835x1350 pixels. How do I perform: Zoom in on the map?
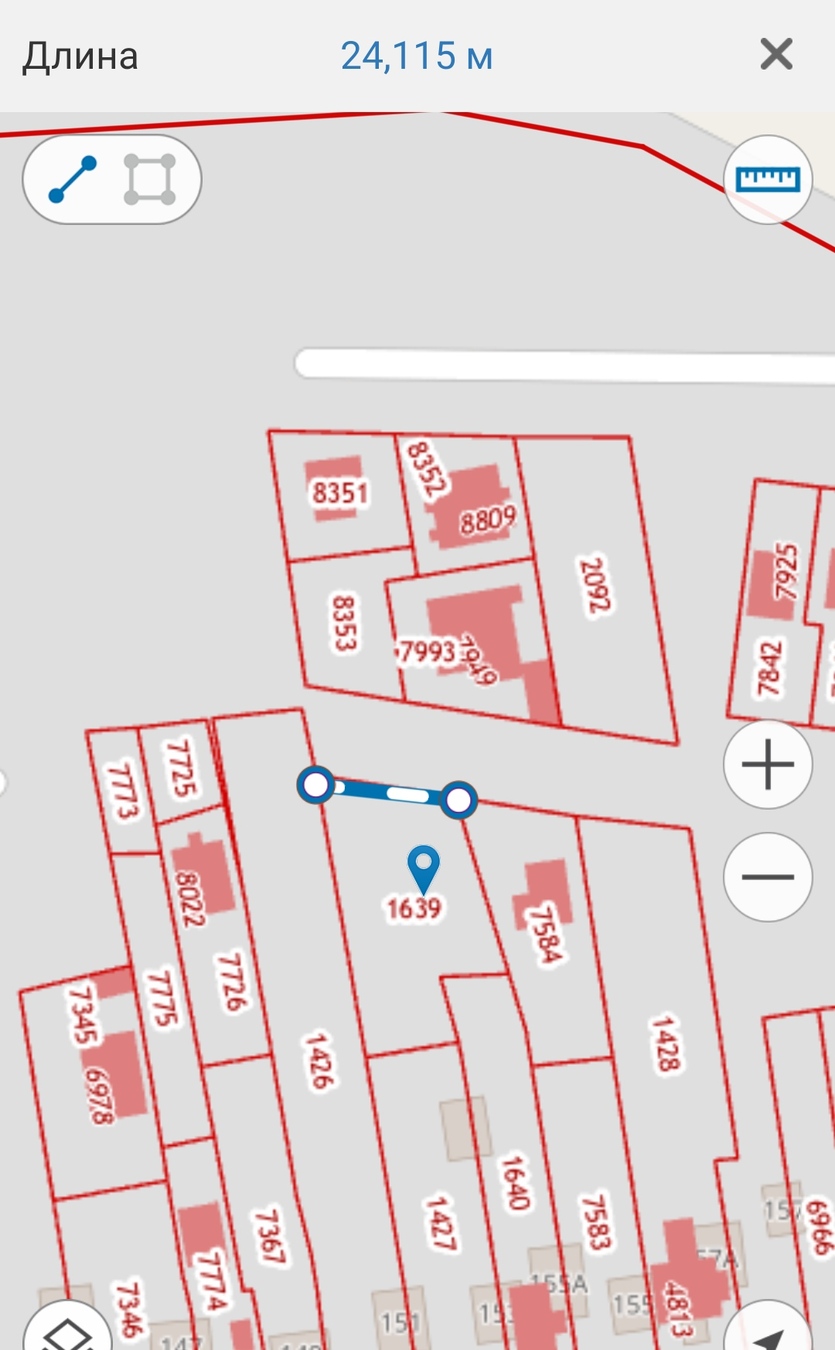coord(768,765)
